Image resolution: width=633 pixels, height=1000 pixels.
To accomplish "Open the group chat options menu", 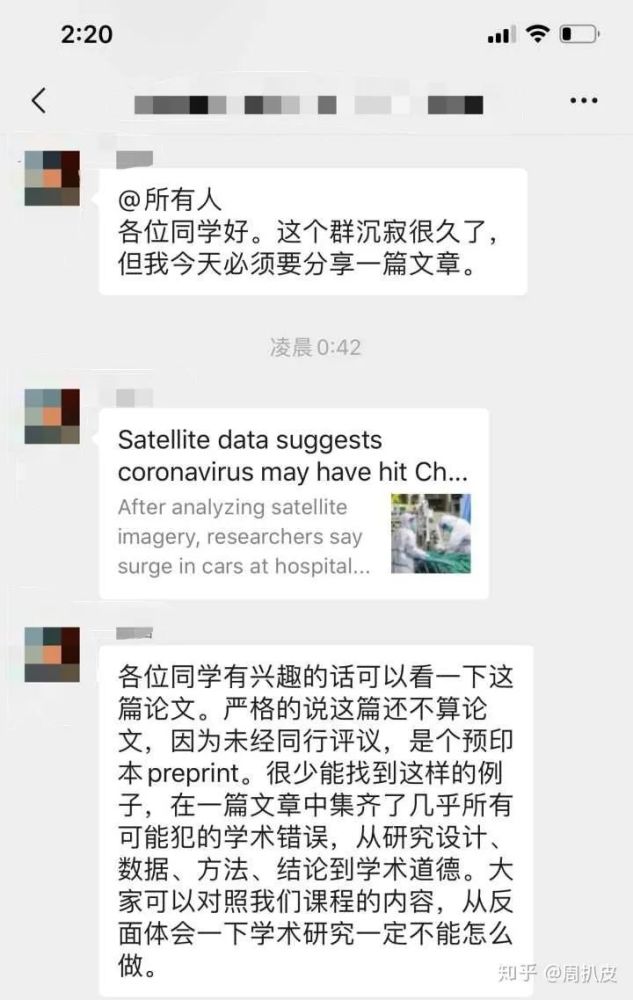I will pos(583,100).
